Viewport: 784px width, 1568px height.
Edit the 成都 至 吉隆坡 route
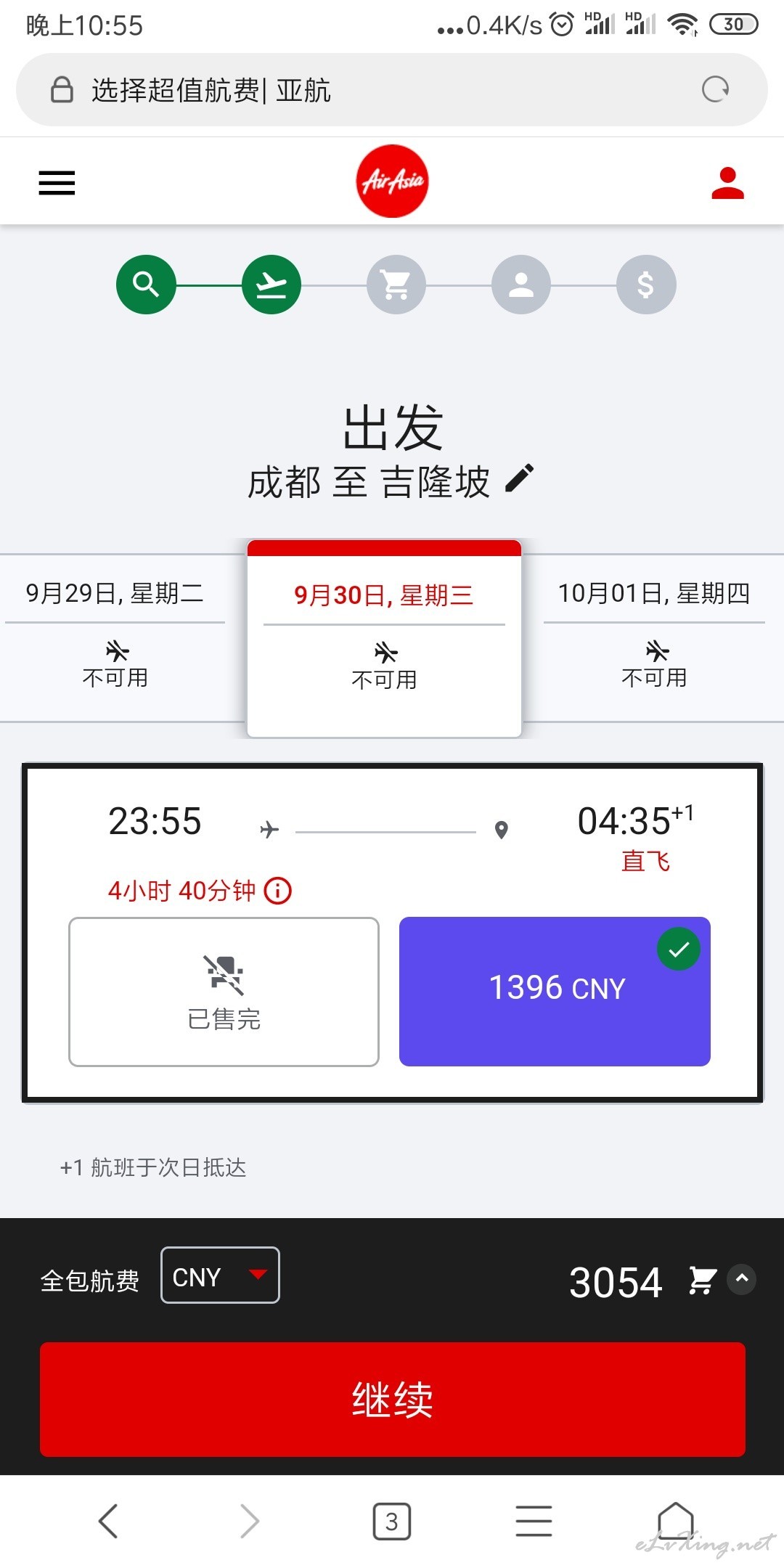point(520,480)
